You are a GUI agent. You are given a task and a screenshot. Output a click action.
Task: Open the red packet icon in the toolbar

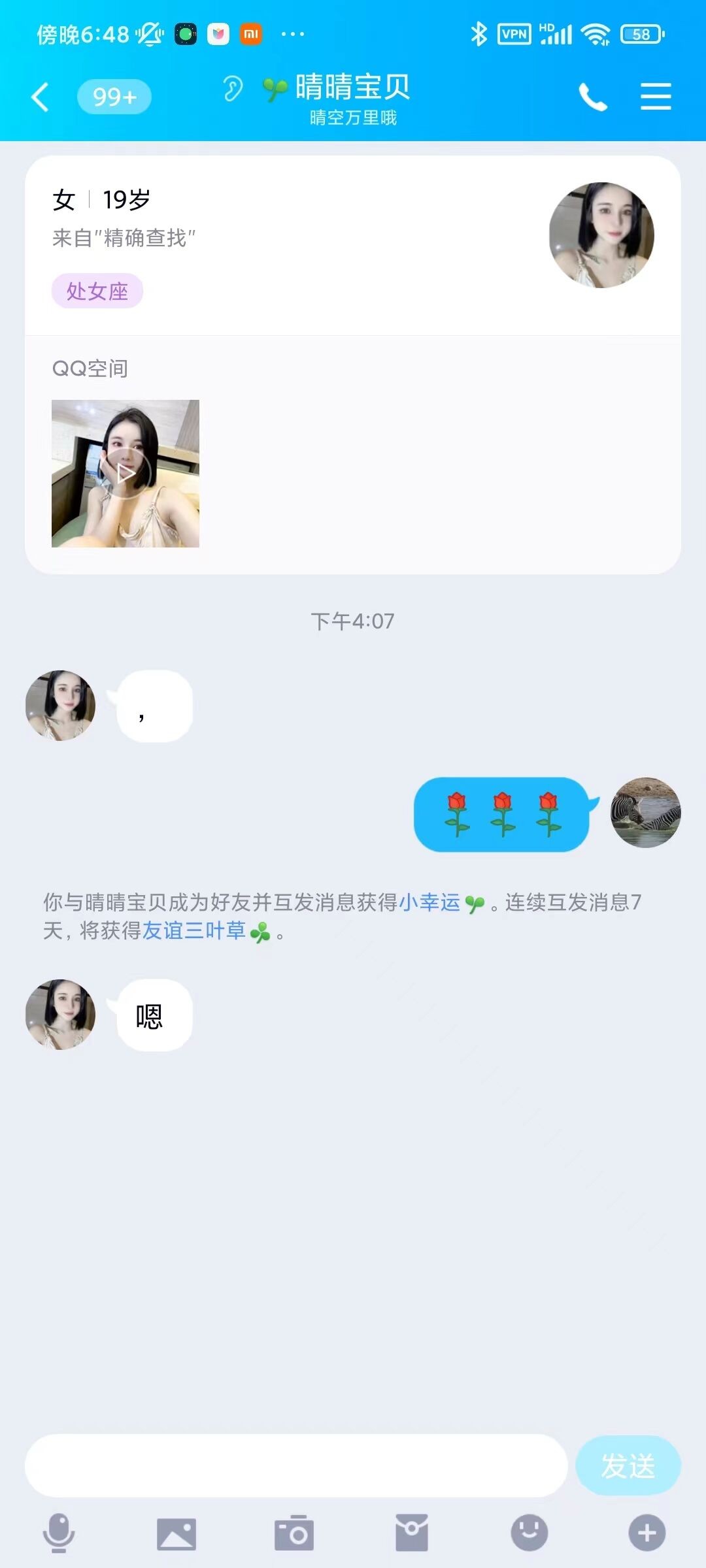(x=412, y=1533)
